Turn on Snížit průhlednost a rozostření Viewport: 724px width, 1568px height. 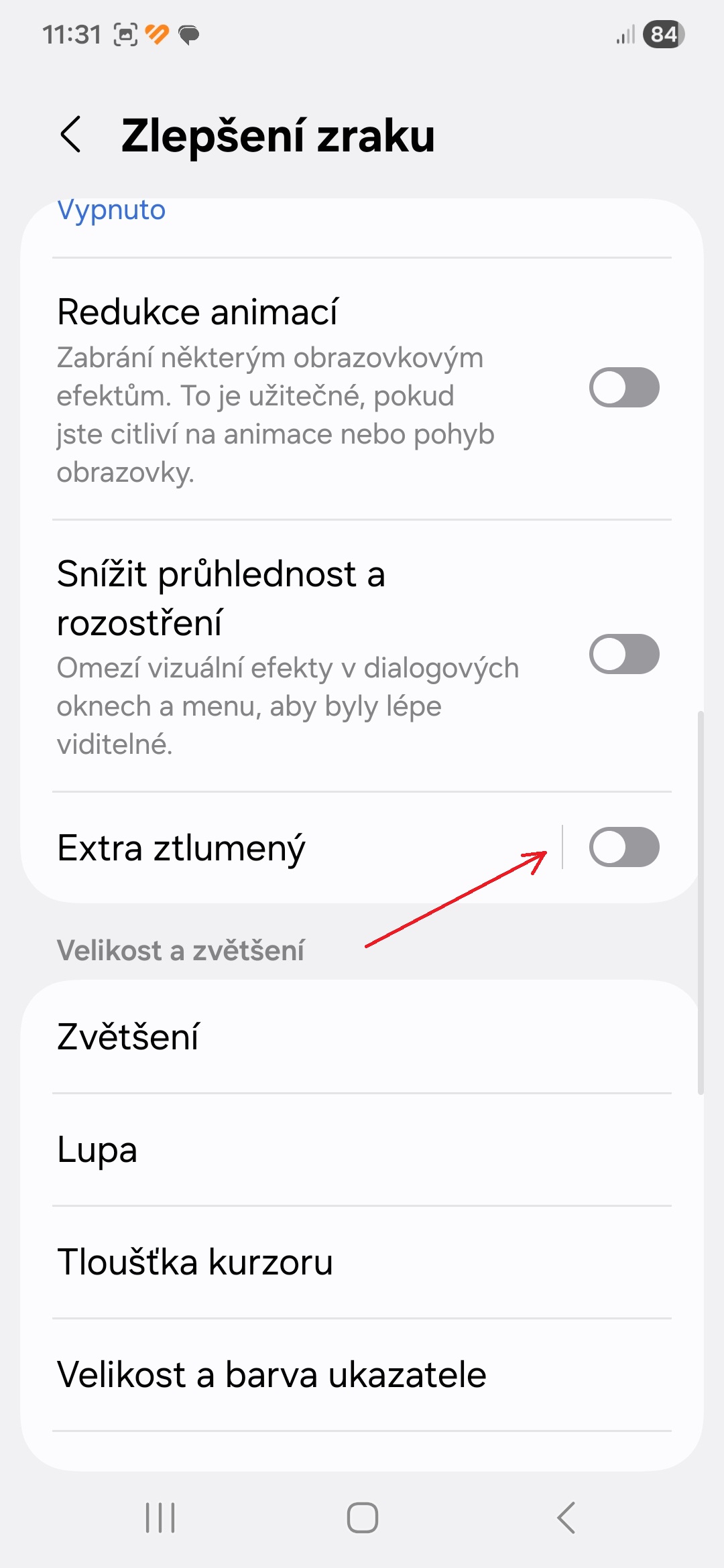623,654
